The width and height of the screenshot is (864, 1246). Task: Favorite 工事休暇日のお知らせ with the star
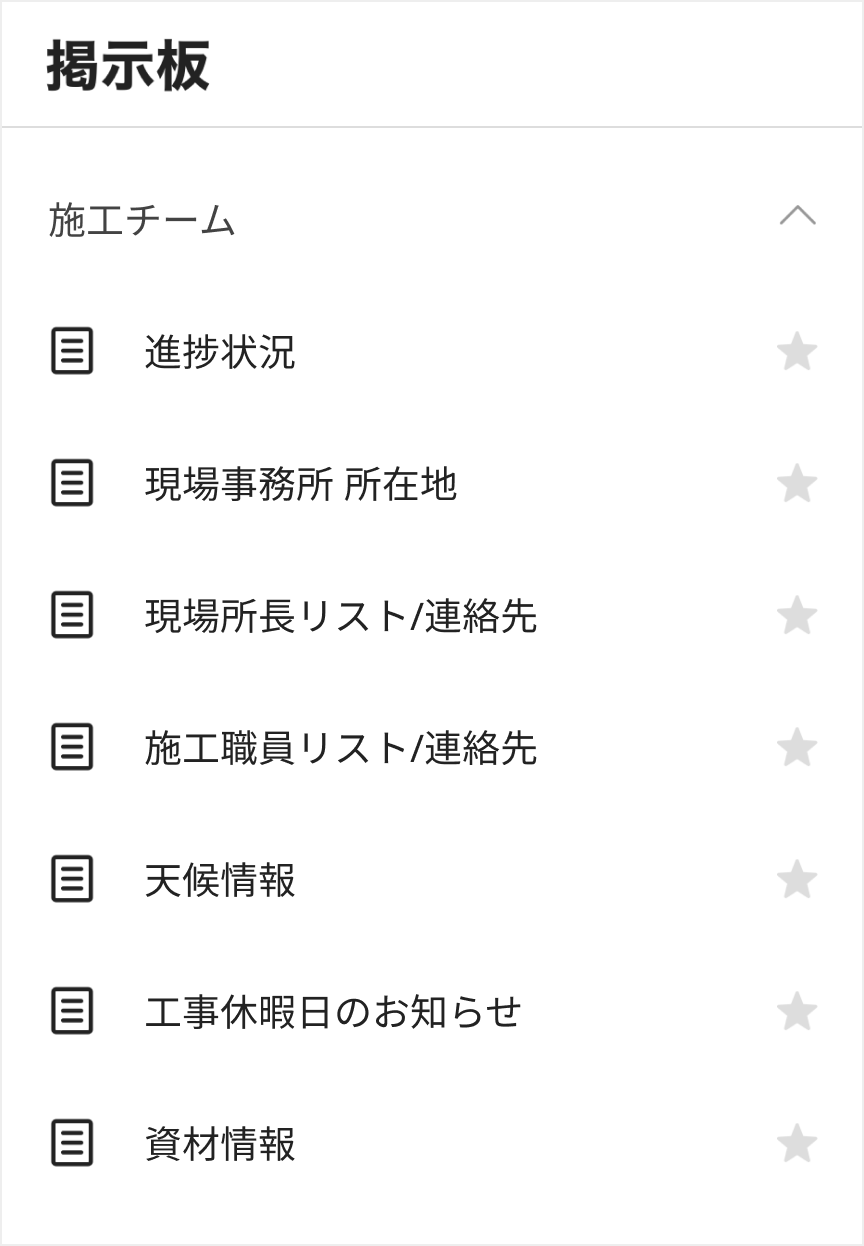[x=797, y=1012]
